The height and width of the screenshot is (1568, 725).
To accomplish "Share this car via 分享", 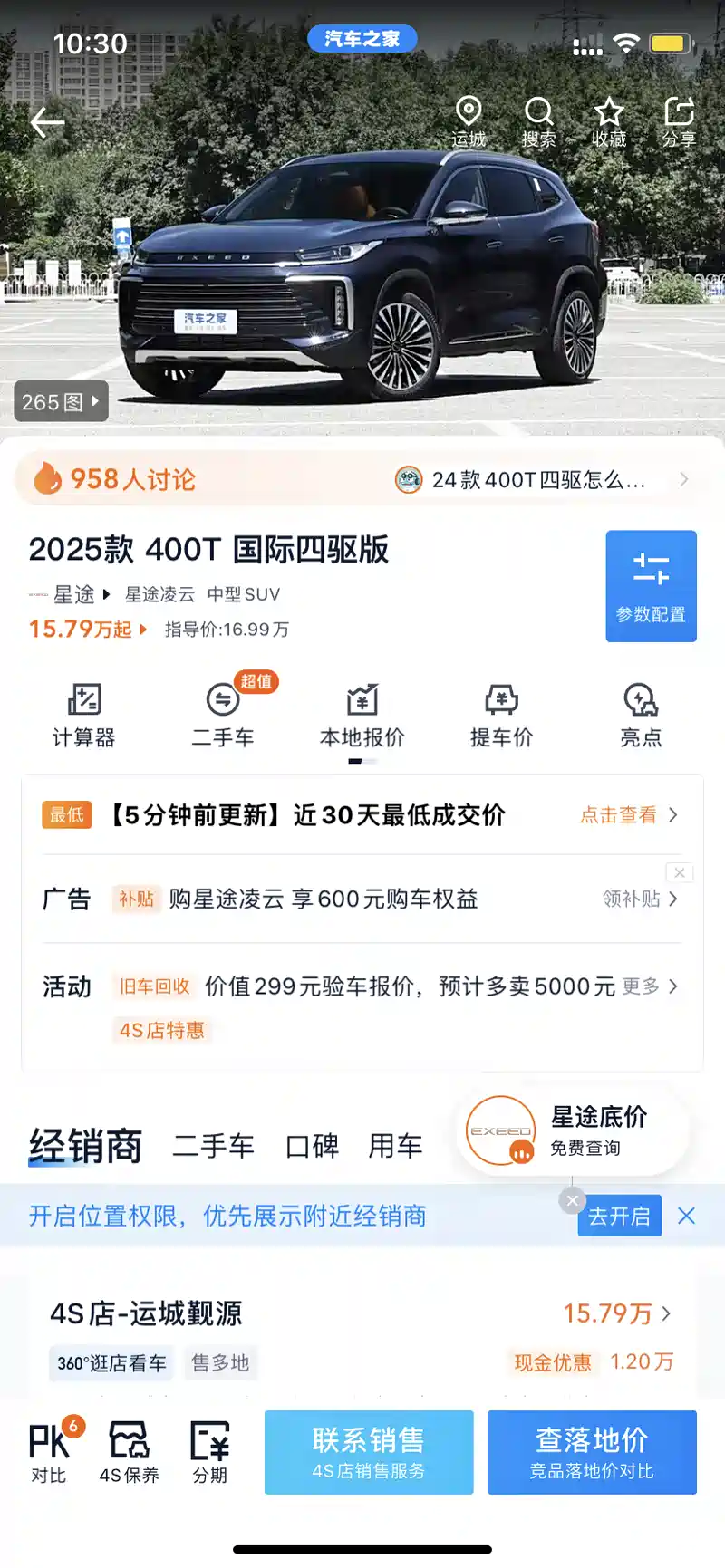I will (x=679, y=121).
